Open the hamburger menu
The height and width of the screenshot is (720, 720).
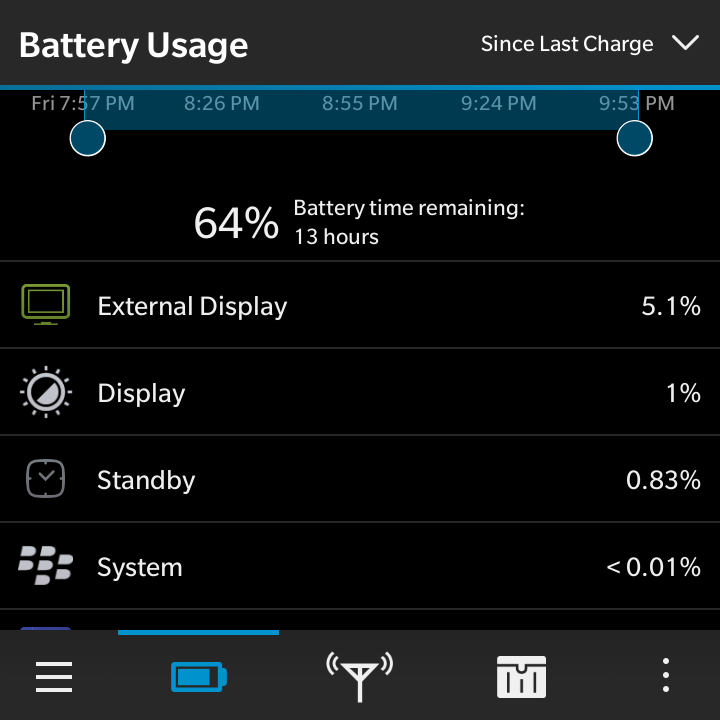54,677
